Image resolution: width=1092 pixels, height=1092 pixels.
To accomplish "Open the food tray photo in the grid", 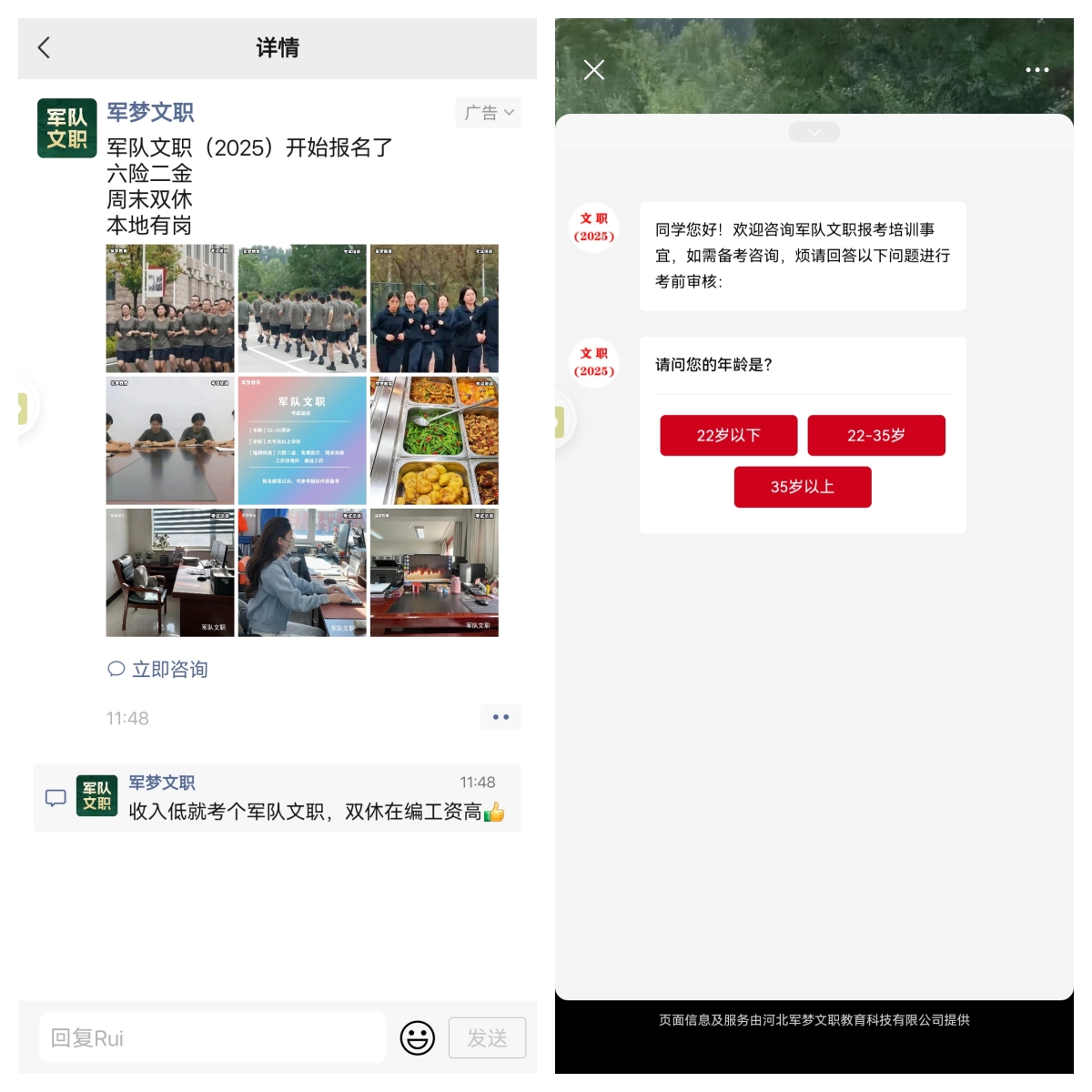I will pos(434,440).
